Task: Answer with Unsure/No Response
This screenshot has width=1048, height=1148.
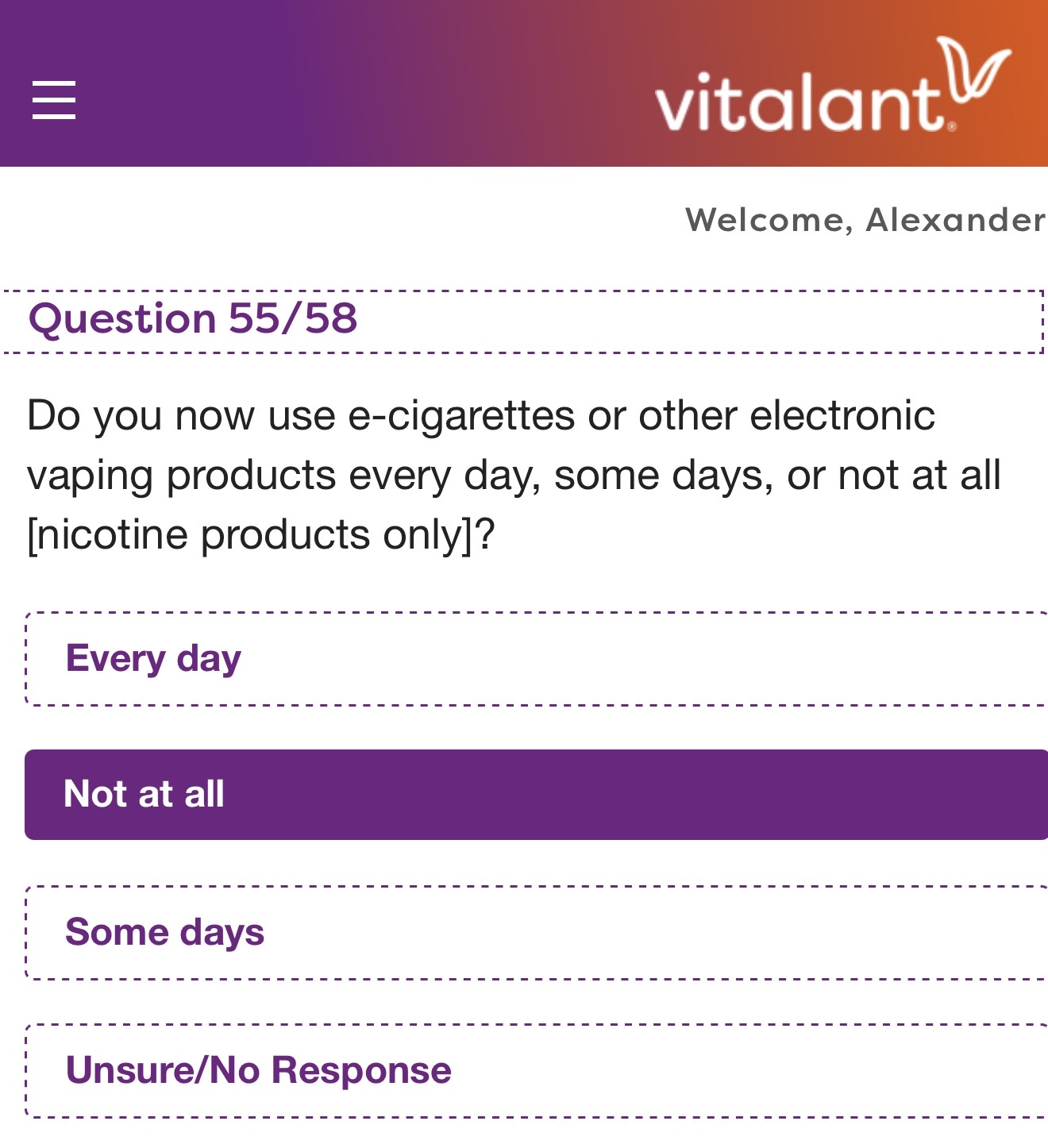Action: [x=537, y=1070]
